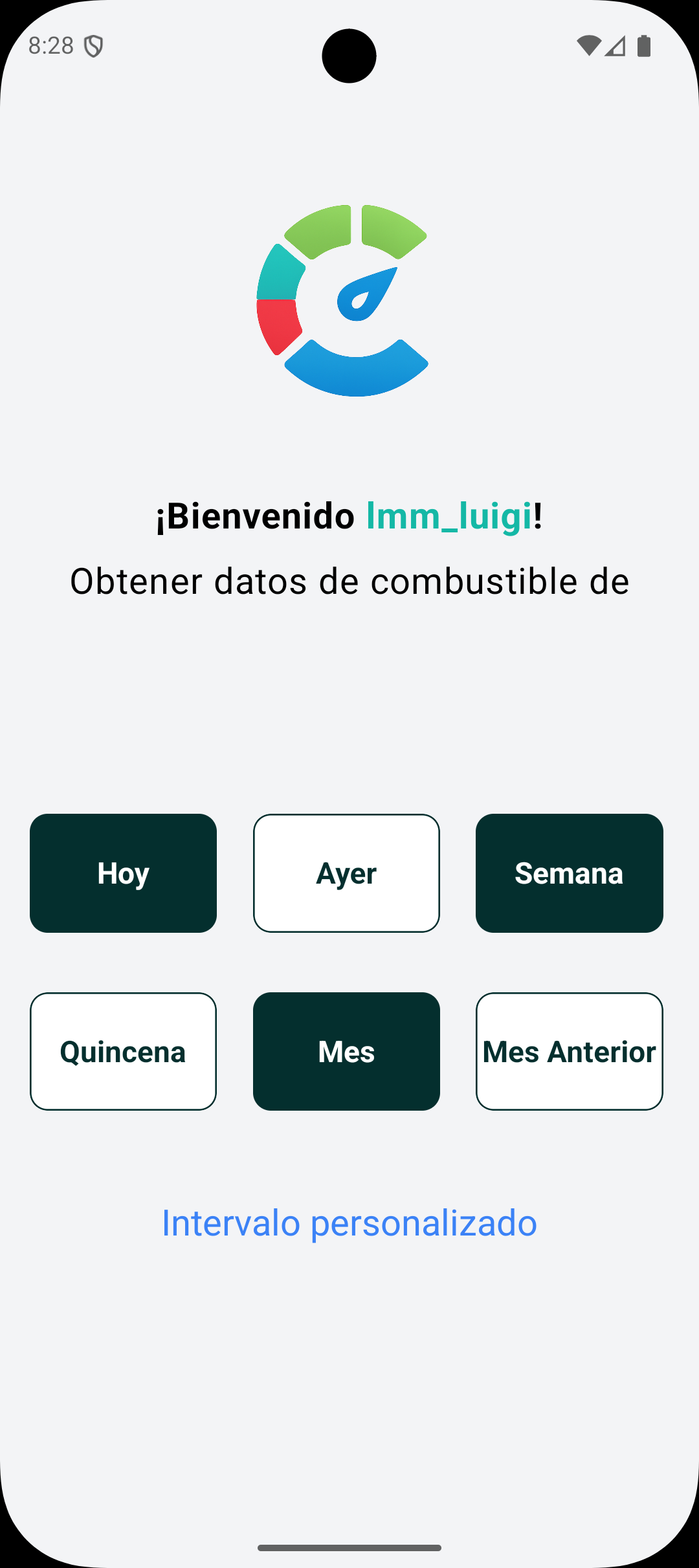Screen dimensions: 699x1568
Task: Select the Hoy date range
Action: pos(123,873)
